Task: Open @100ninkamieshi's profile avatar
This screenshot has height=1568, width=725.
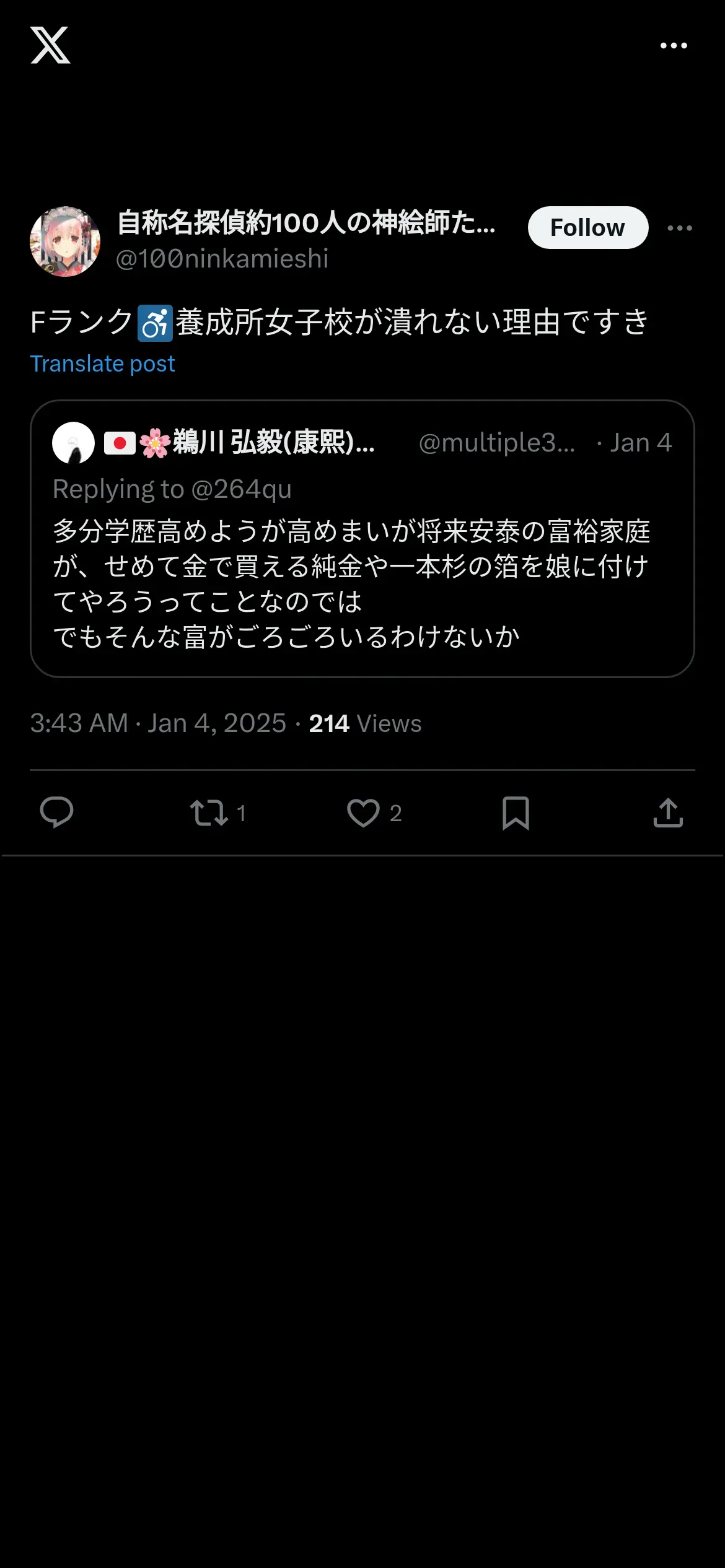Action: [65, 242]
